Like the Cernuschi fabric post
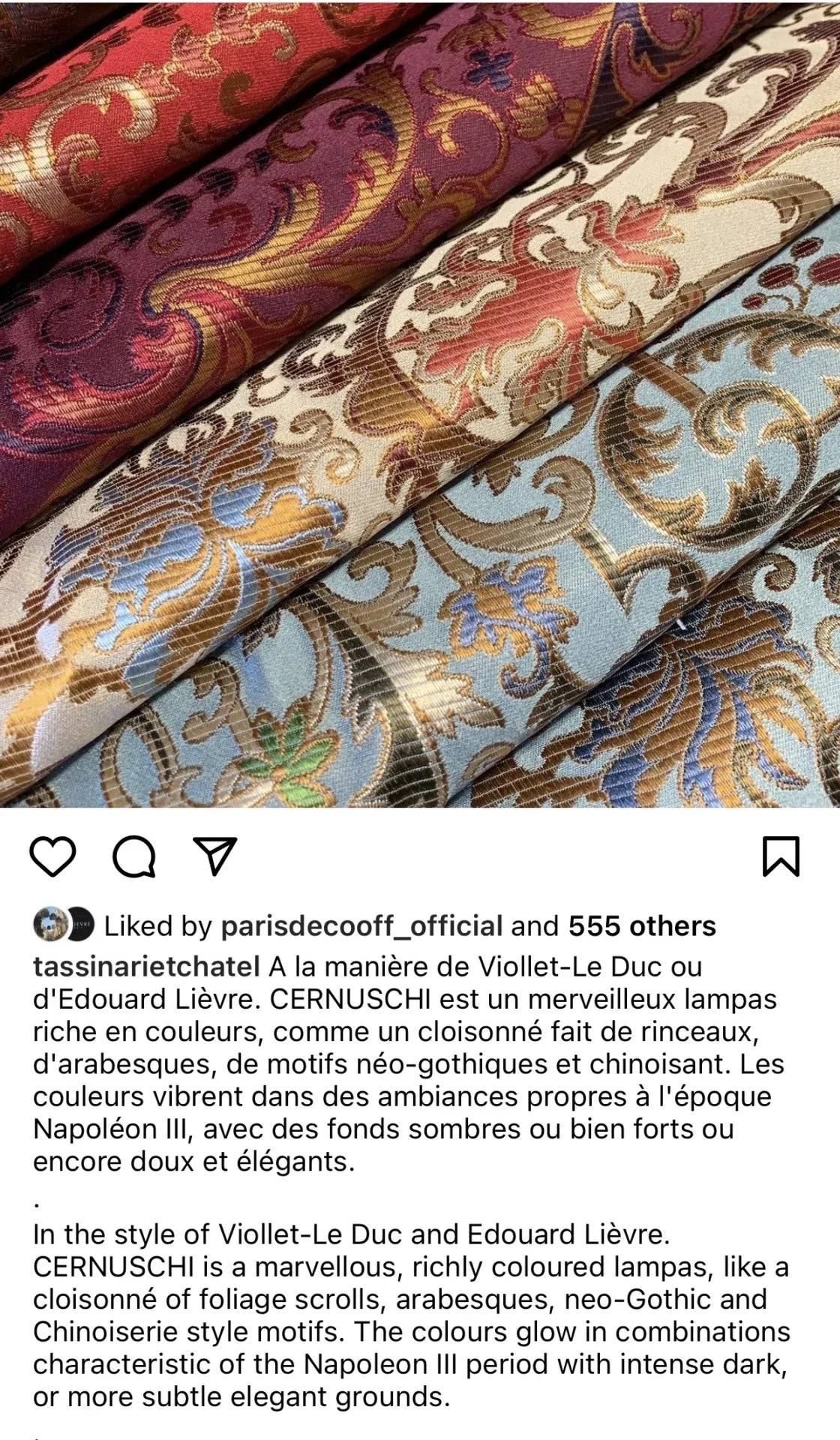 [x=53, y=856]
